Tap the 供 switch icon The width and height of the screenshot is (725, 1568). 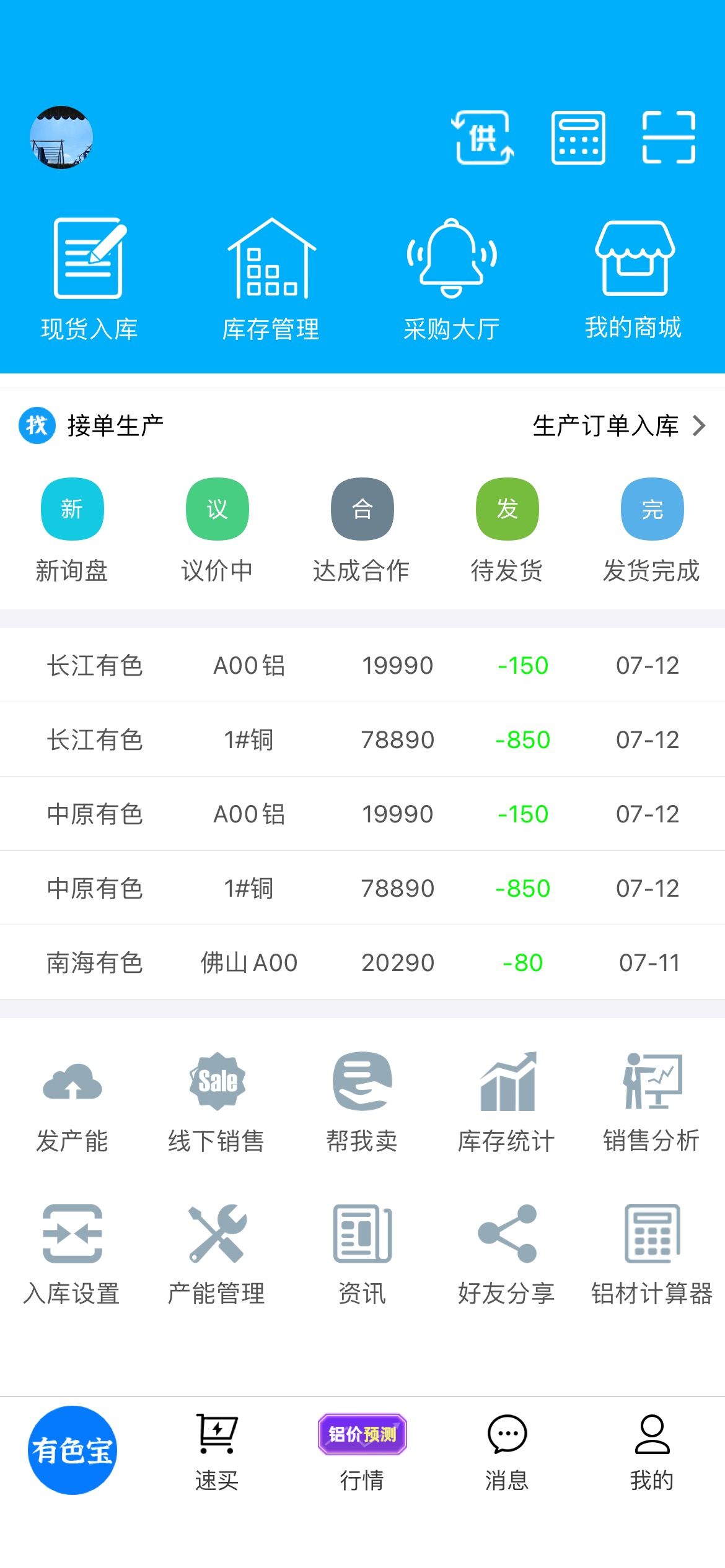click(483, 137)
